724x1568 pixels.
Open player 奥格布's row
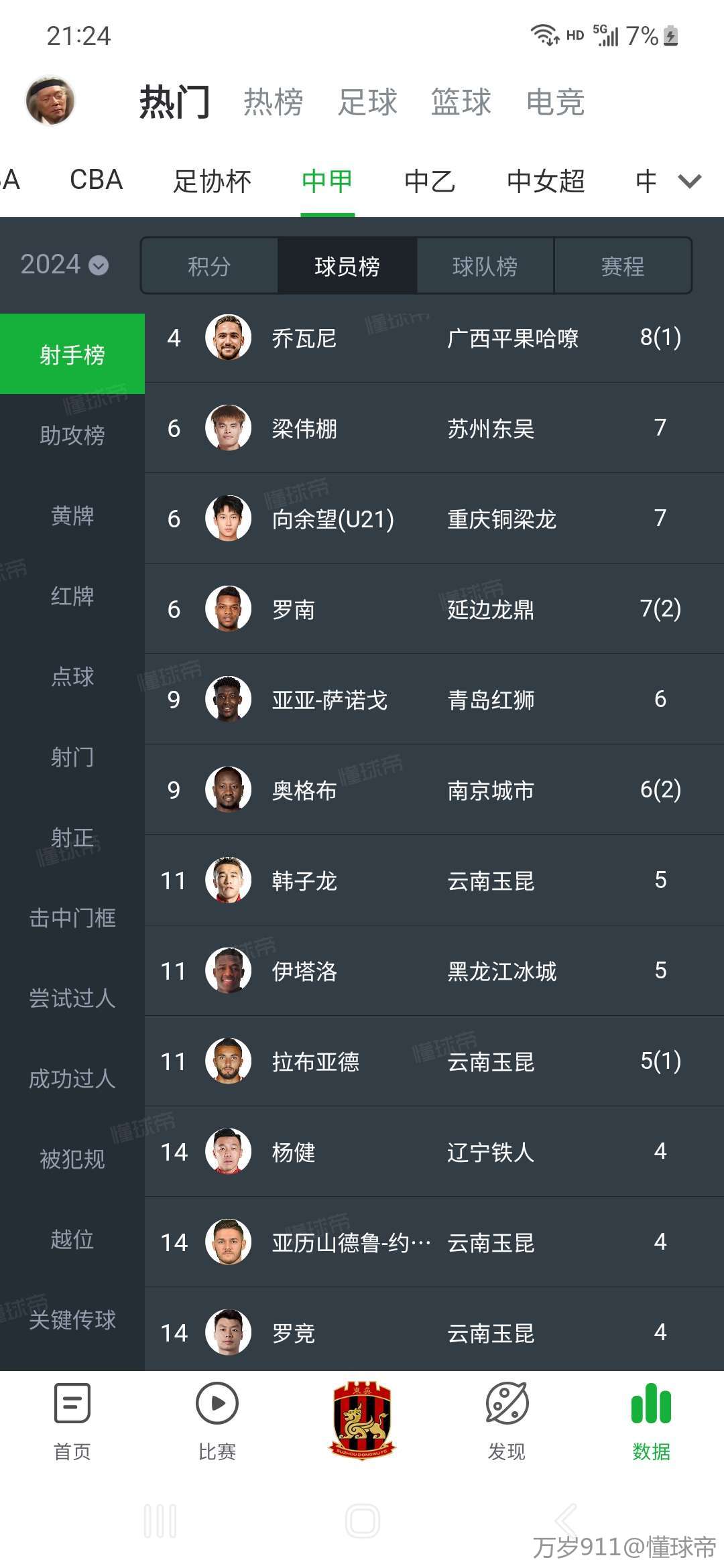(434, 789)
